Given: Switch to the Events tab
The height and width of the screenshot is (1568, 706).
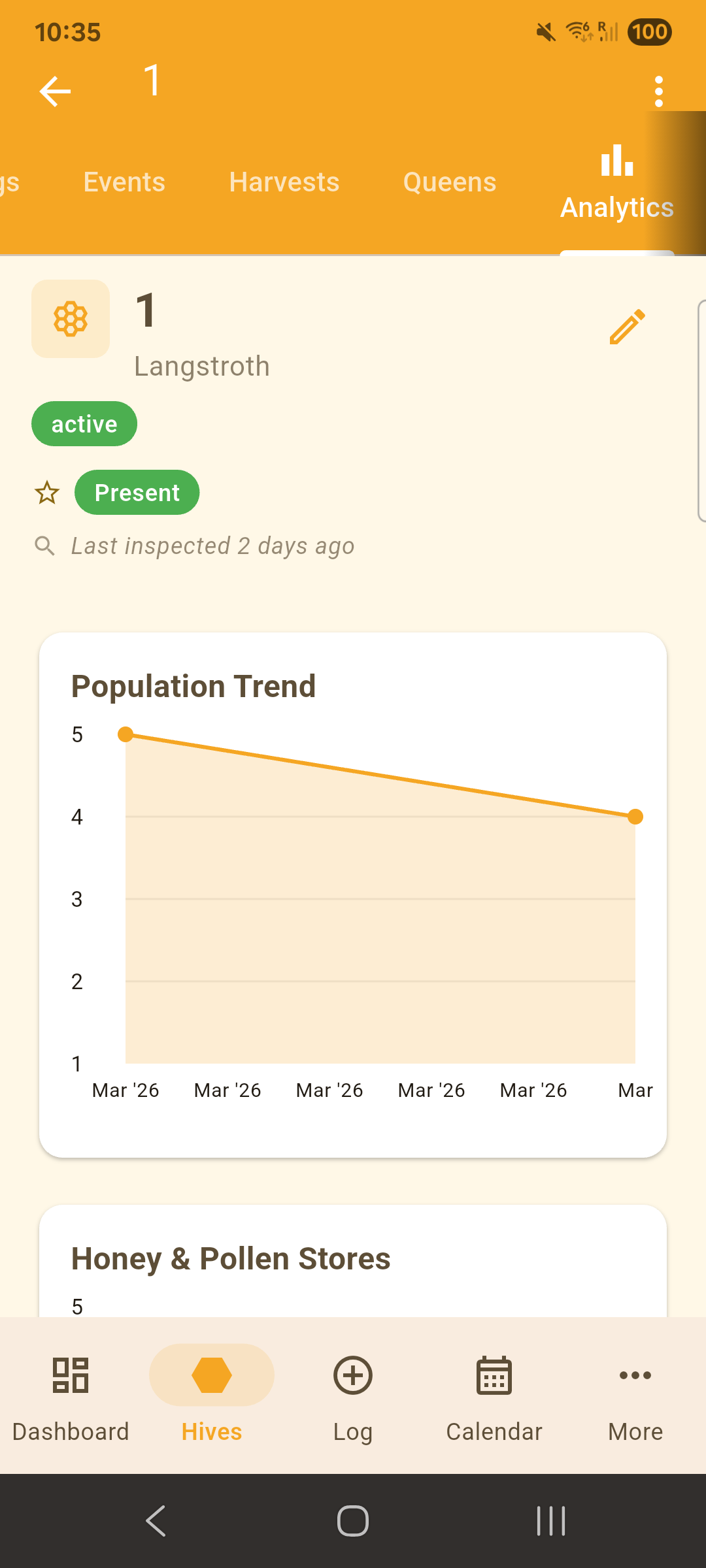Looking at the screenshot, I should tap(124, 182).
